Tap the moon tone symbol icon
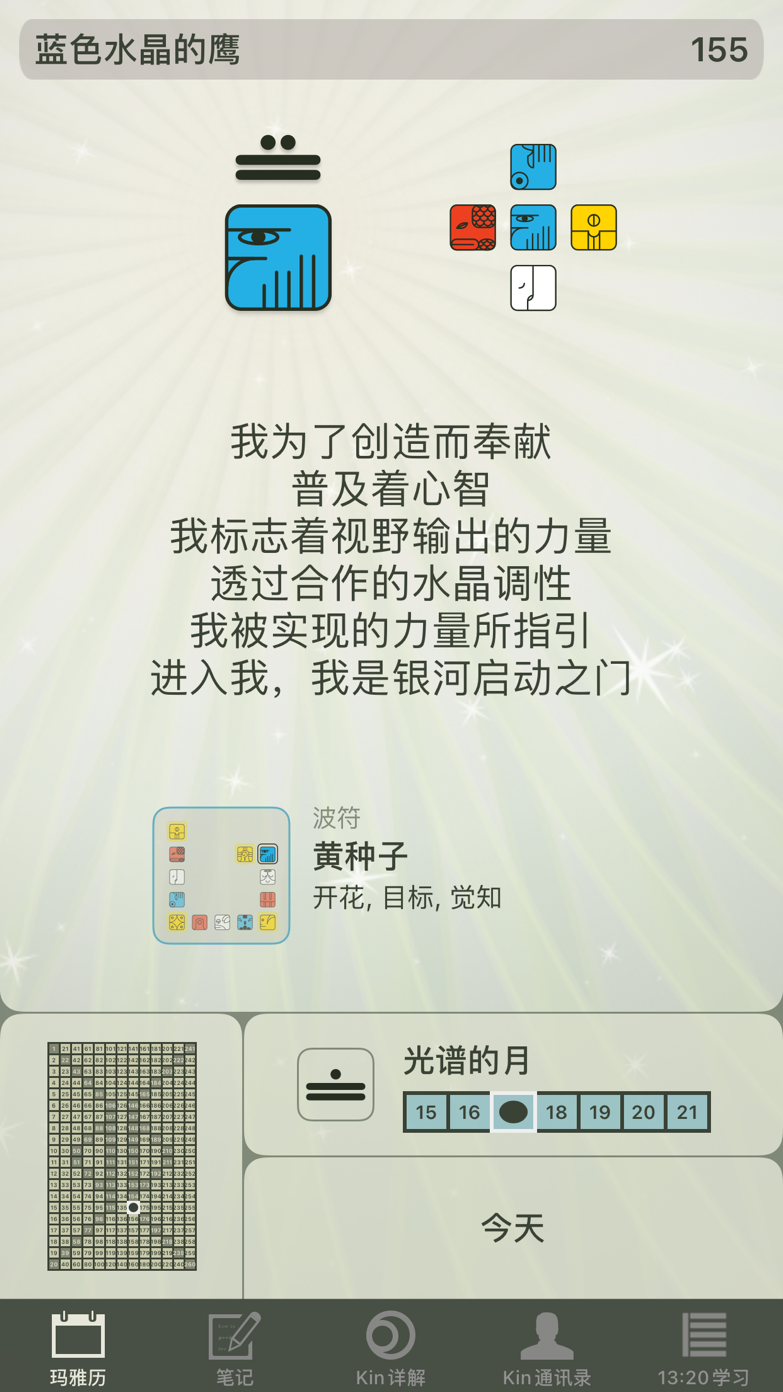 point(336,1085)
